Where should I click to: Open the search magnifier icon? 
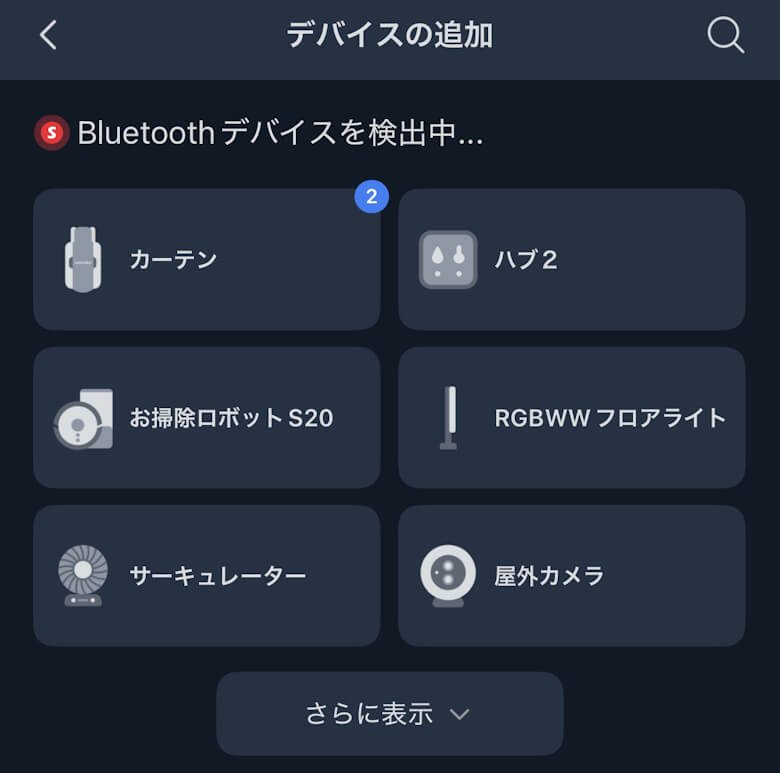[725, 36]
